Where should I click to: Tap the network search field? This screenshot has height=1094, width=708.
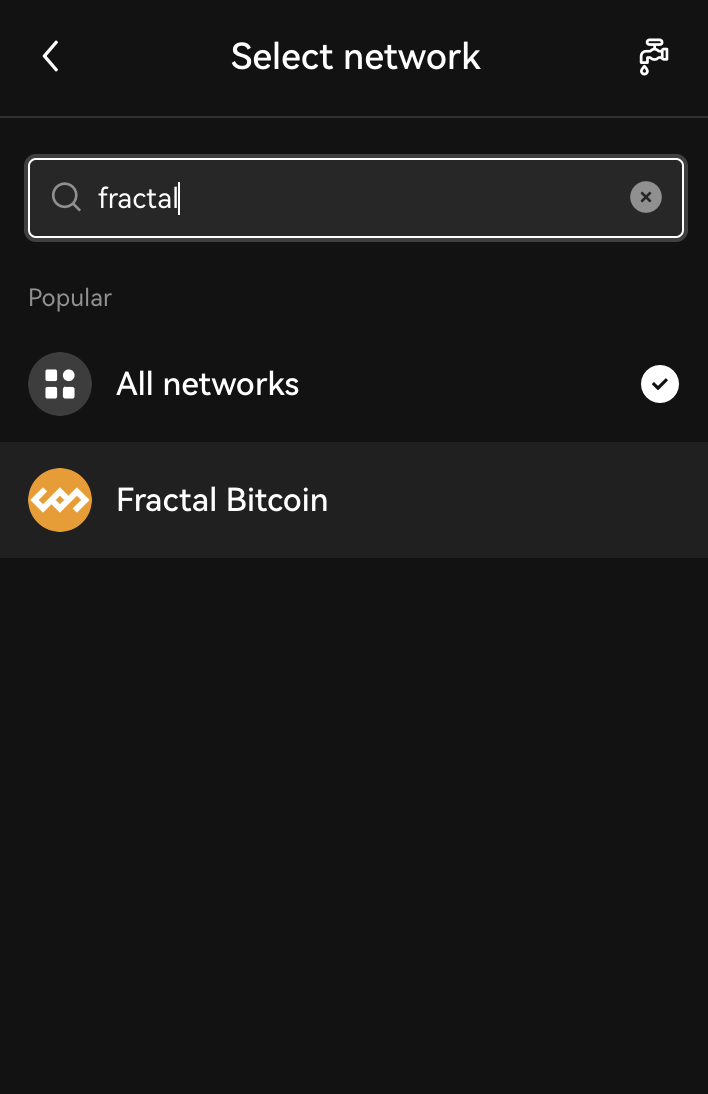tap(350, 198)
